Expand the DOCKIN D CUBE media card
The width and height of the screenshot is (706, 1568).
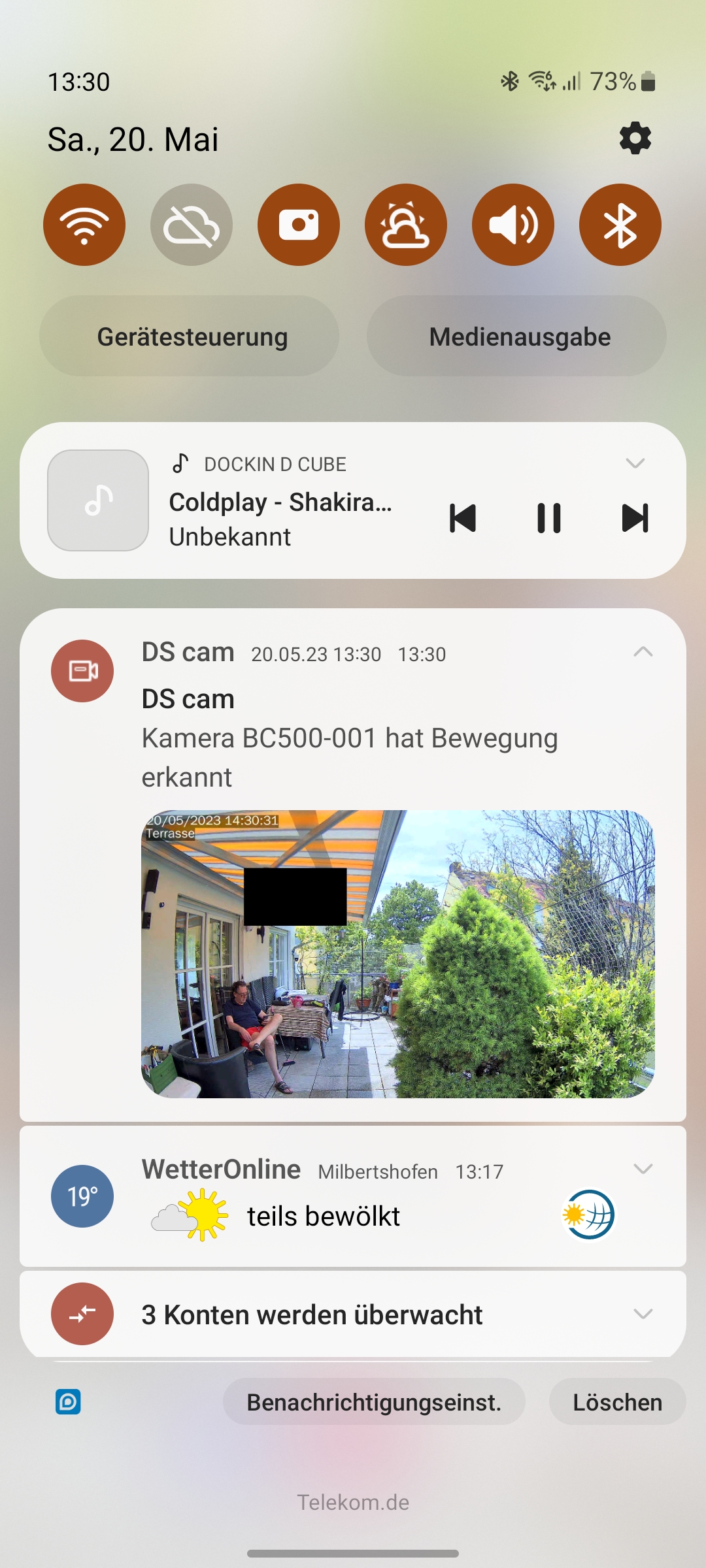[x=635, y=463]
